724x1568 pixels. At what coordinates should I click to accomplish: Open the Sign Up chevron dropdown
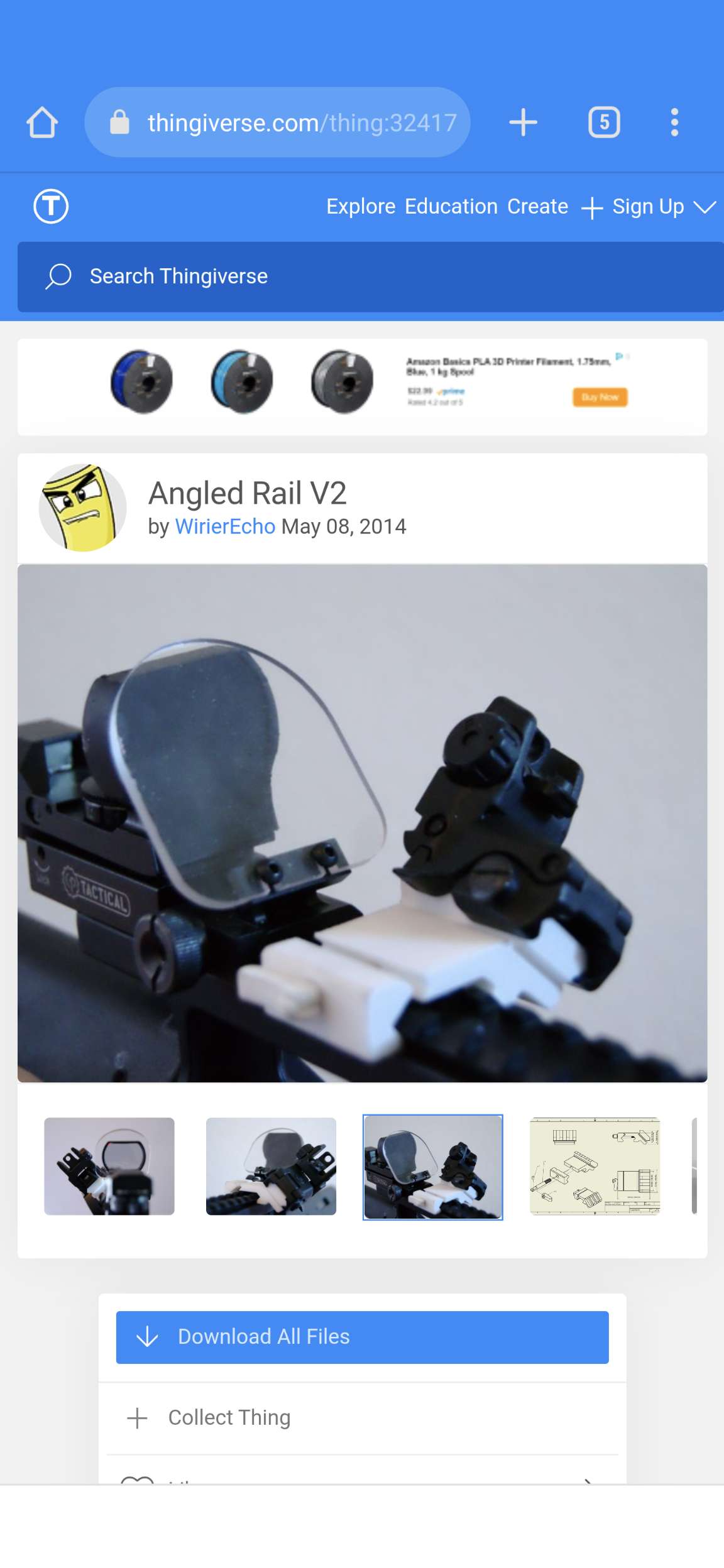[705, 207]
